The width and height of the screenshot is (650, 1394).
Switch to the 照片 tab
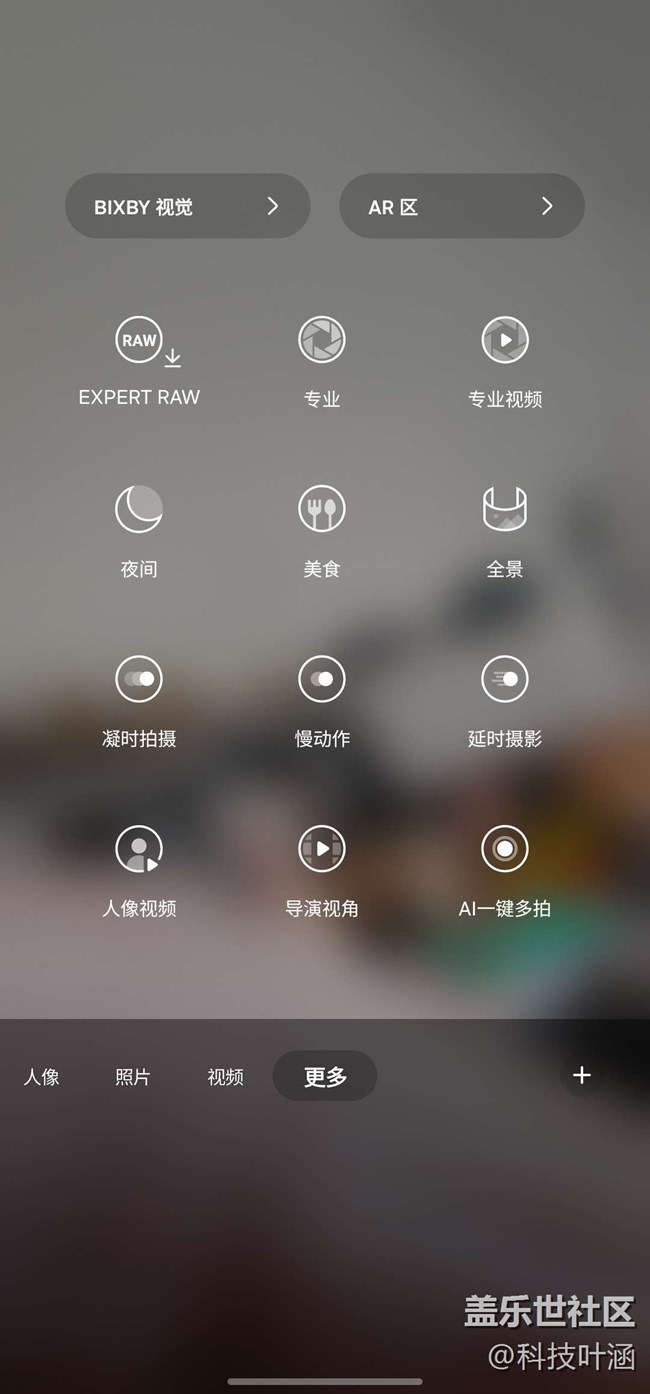tap(133, 1076)
